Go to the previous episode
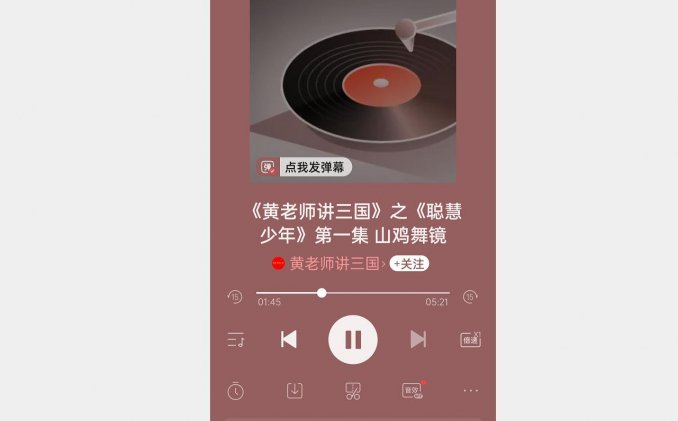Screen dimensions: 678x421 [x=288, y=340]
